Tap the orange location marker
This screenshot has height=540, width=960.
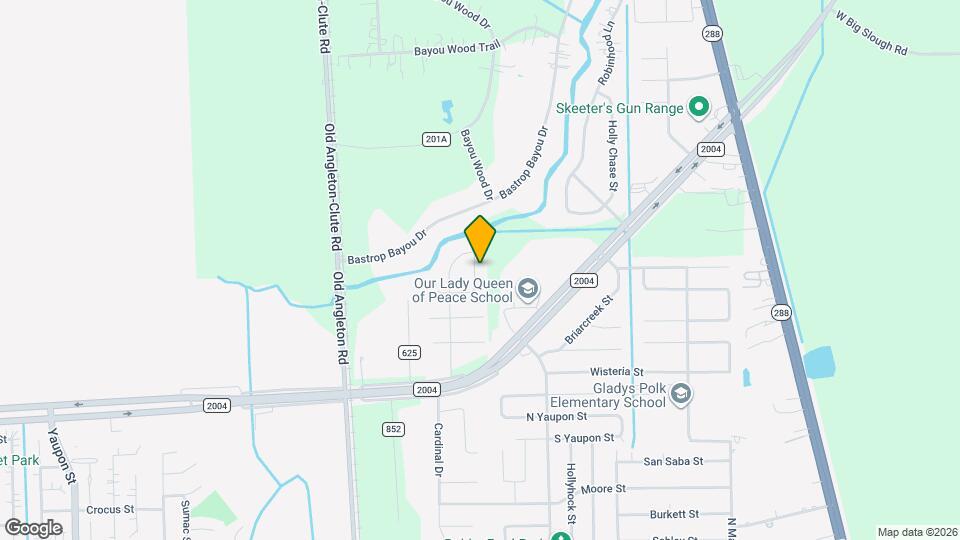tap(480, 238)
